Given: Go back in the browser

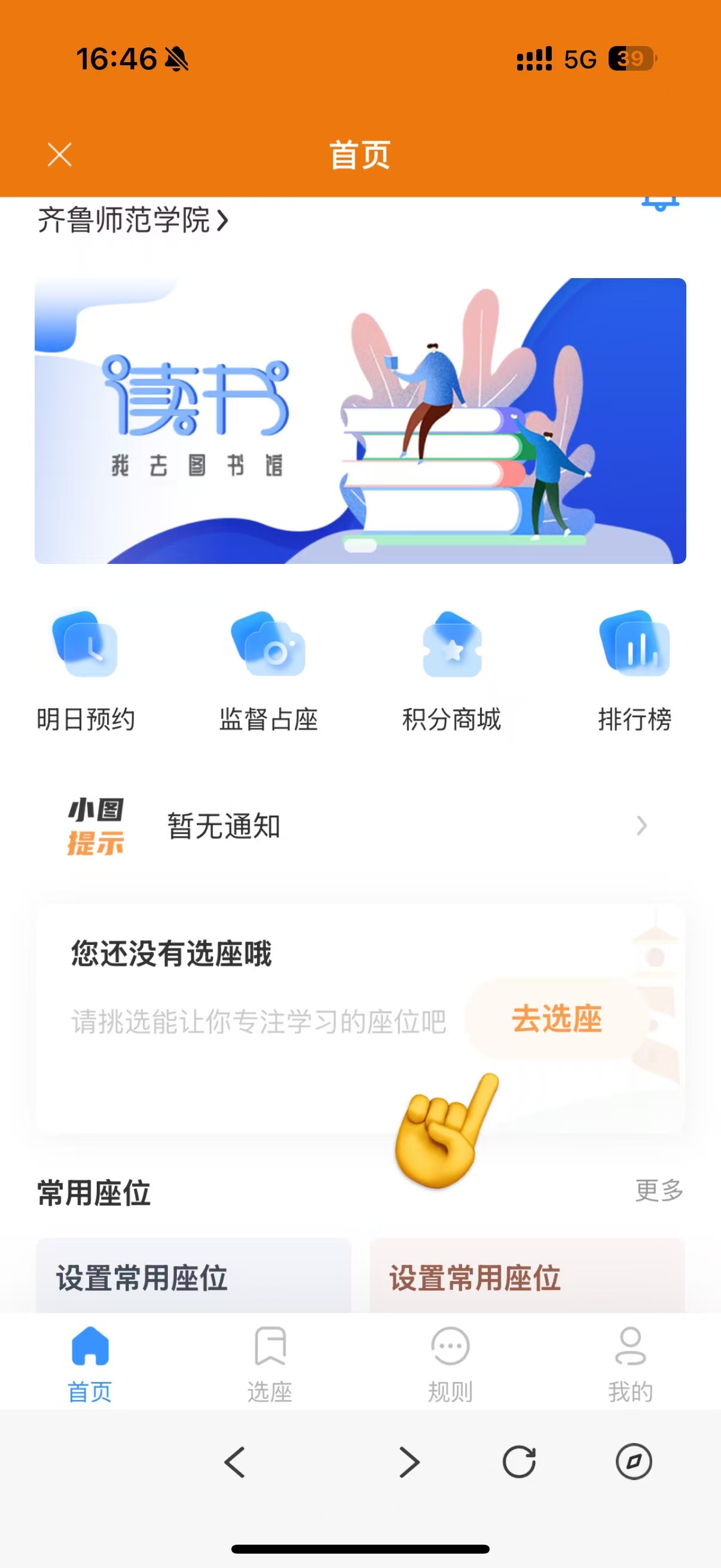Looking at the screenshot, I should (235, 1462).
